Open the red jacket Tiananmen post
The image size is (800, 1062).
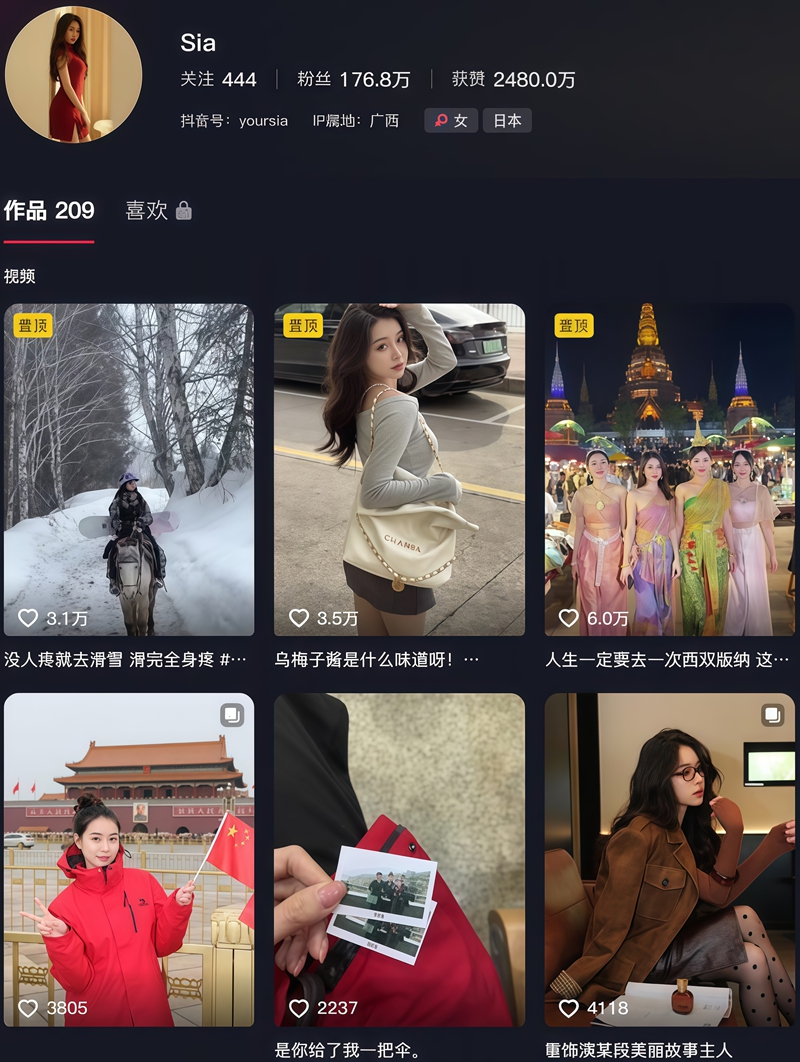(x=129, y=859)
